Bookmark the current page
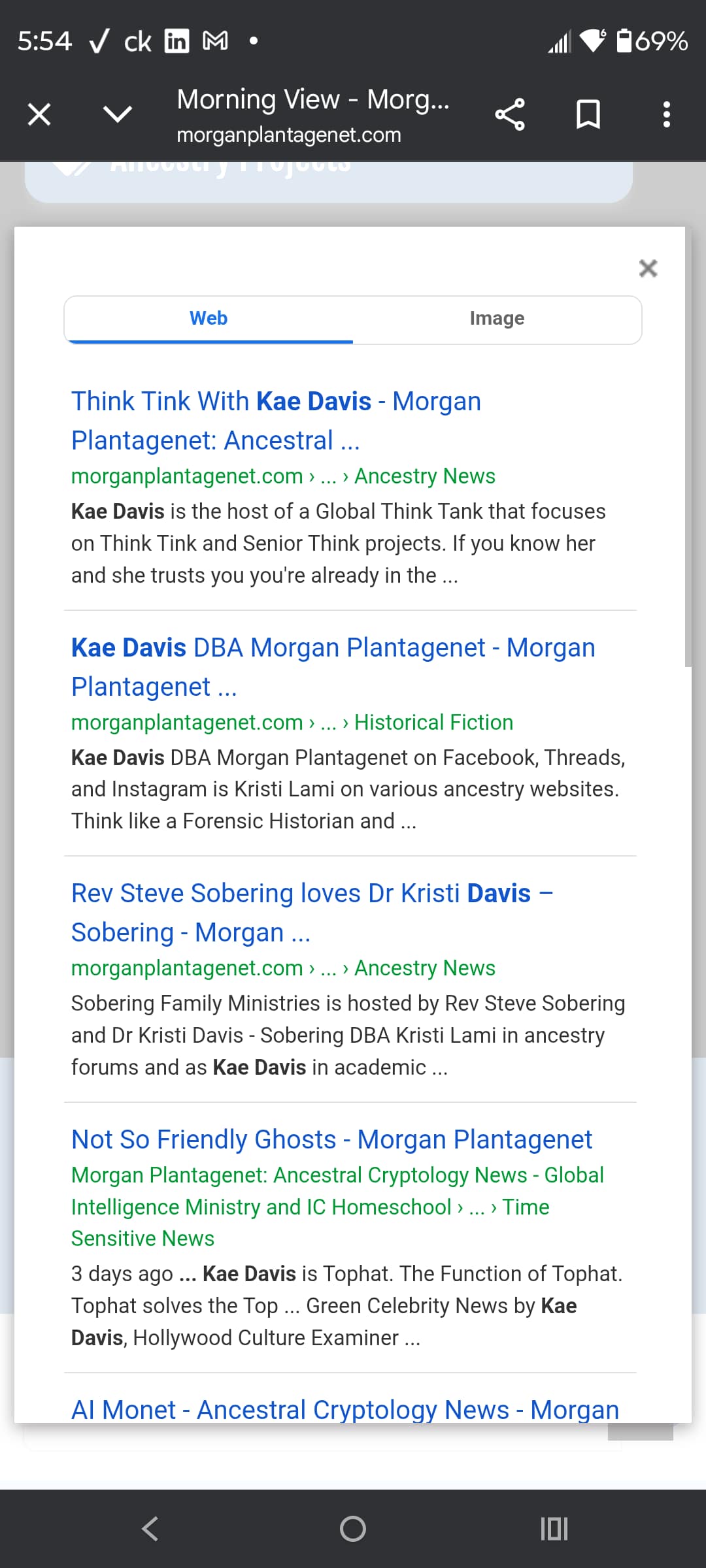 click(x=588, y=115)
